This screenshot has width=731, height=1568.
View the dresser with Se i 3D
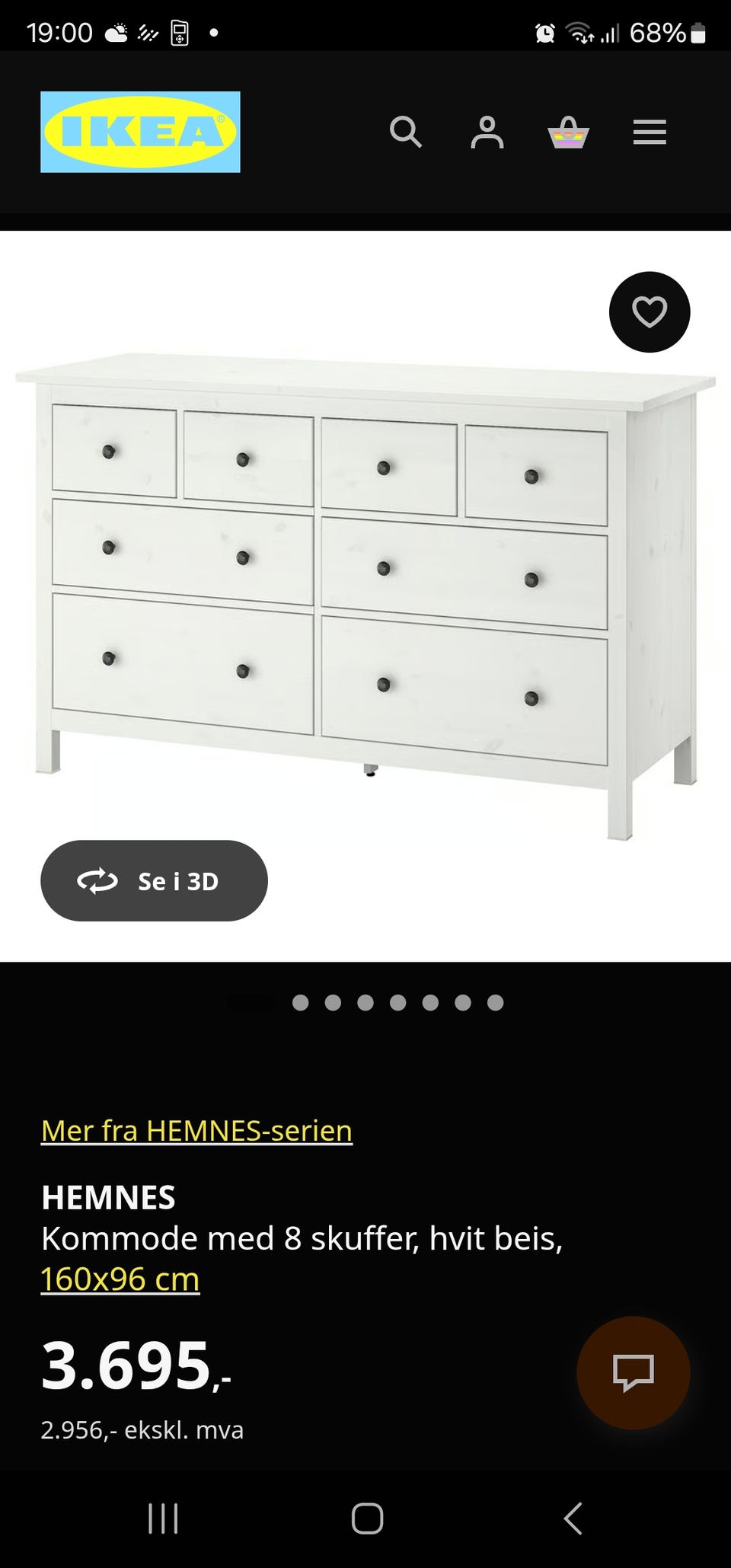[x=154, y=880]
